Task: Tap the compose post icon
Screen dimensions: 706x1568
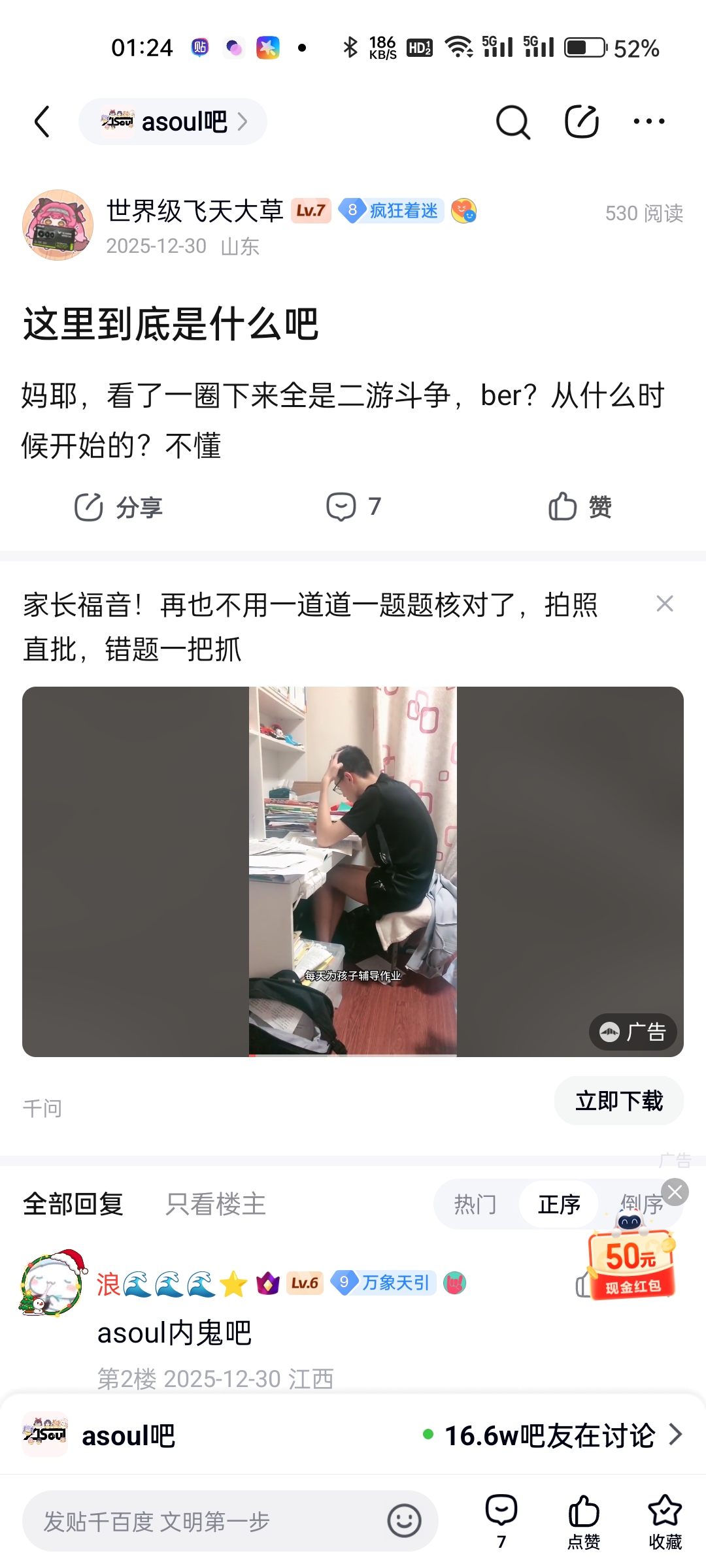Action: 582,122
